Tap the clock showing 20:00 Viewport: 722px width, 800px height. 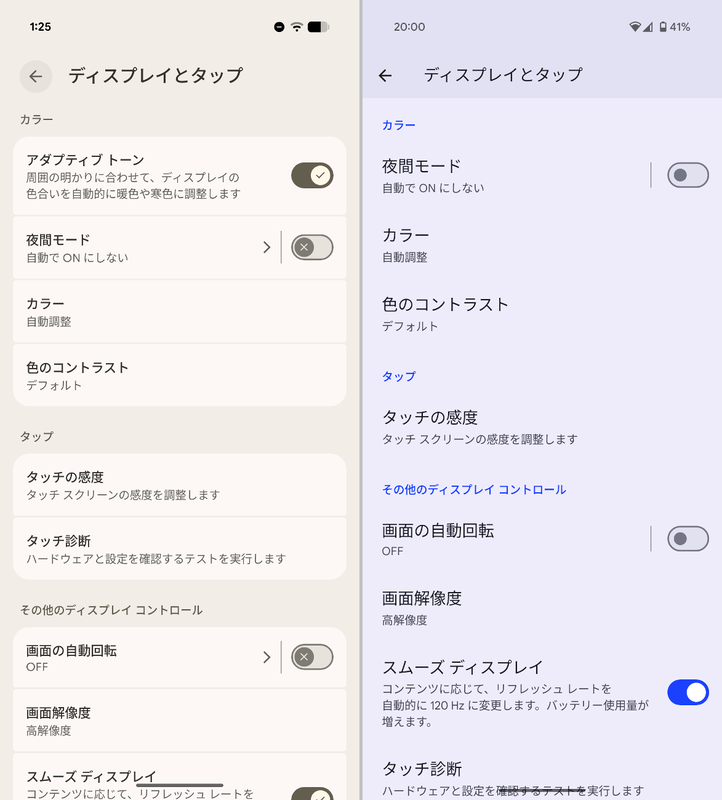(409, 27)
